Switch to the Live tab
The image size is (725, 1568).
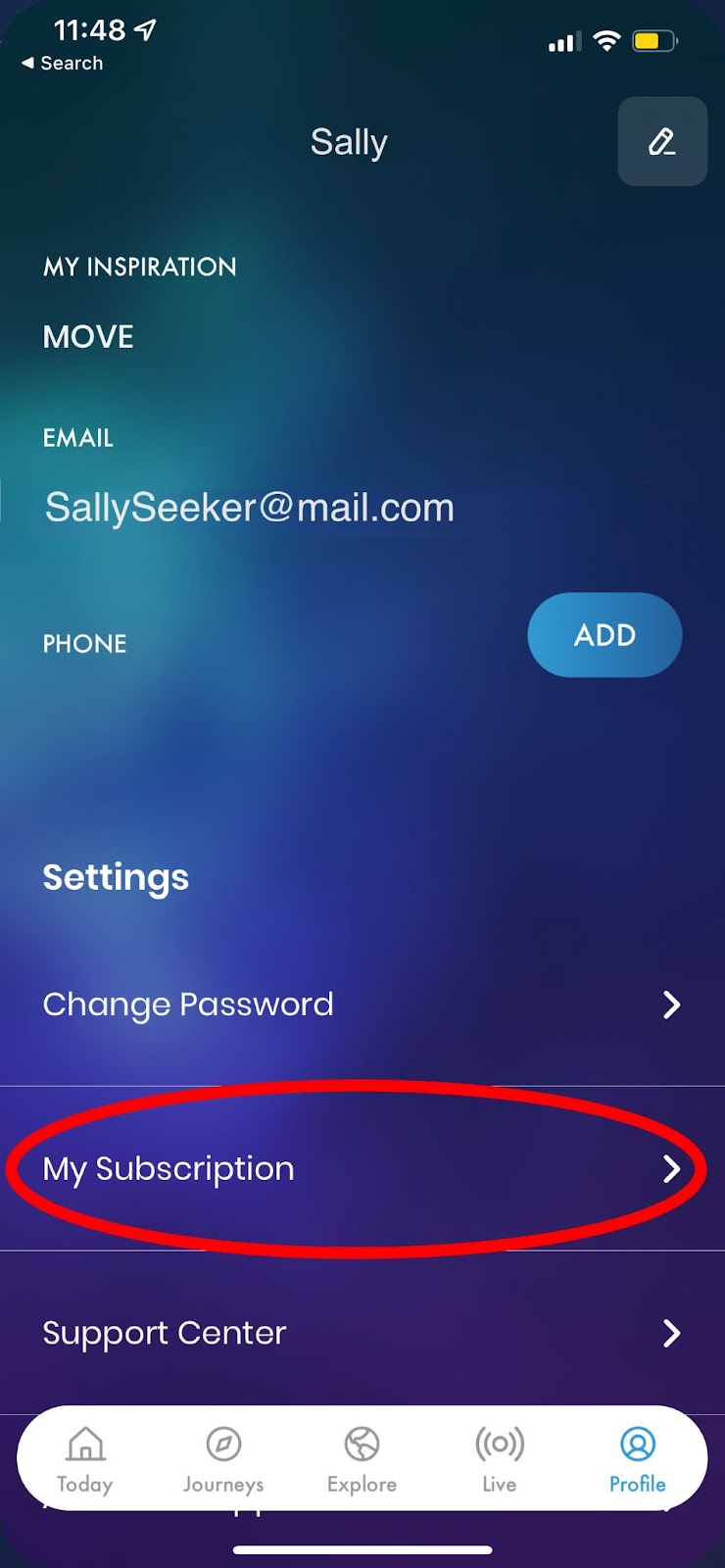(500, 1459)
